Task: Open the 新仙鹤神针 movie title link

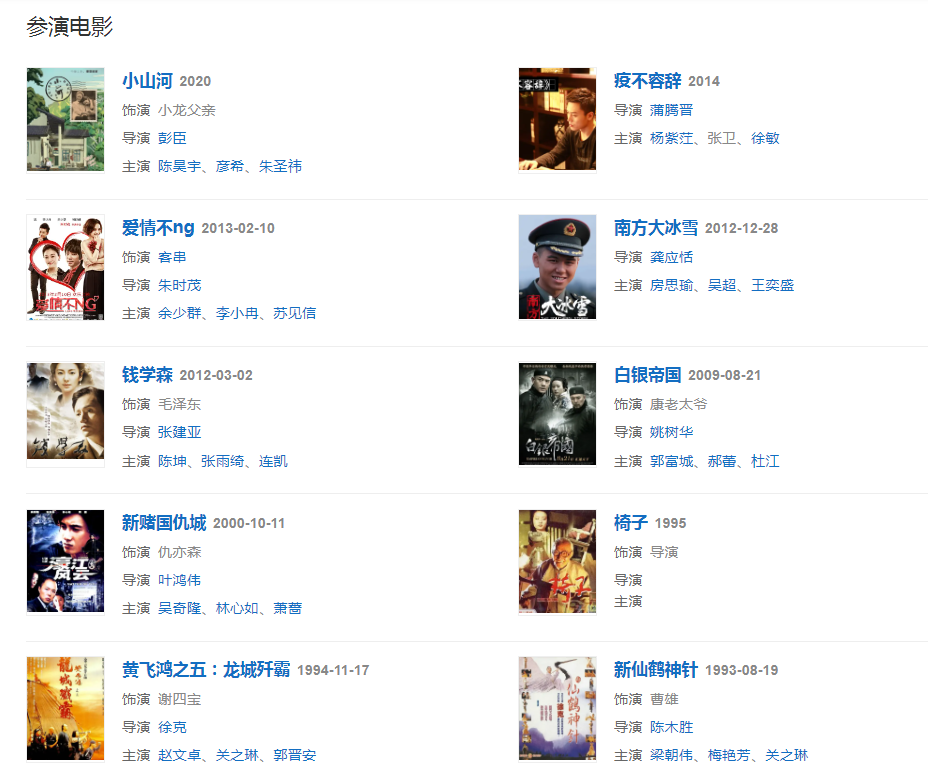Action: (655, 670)
